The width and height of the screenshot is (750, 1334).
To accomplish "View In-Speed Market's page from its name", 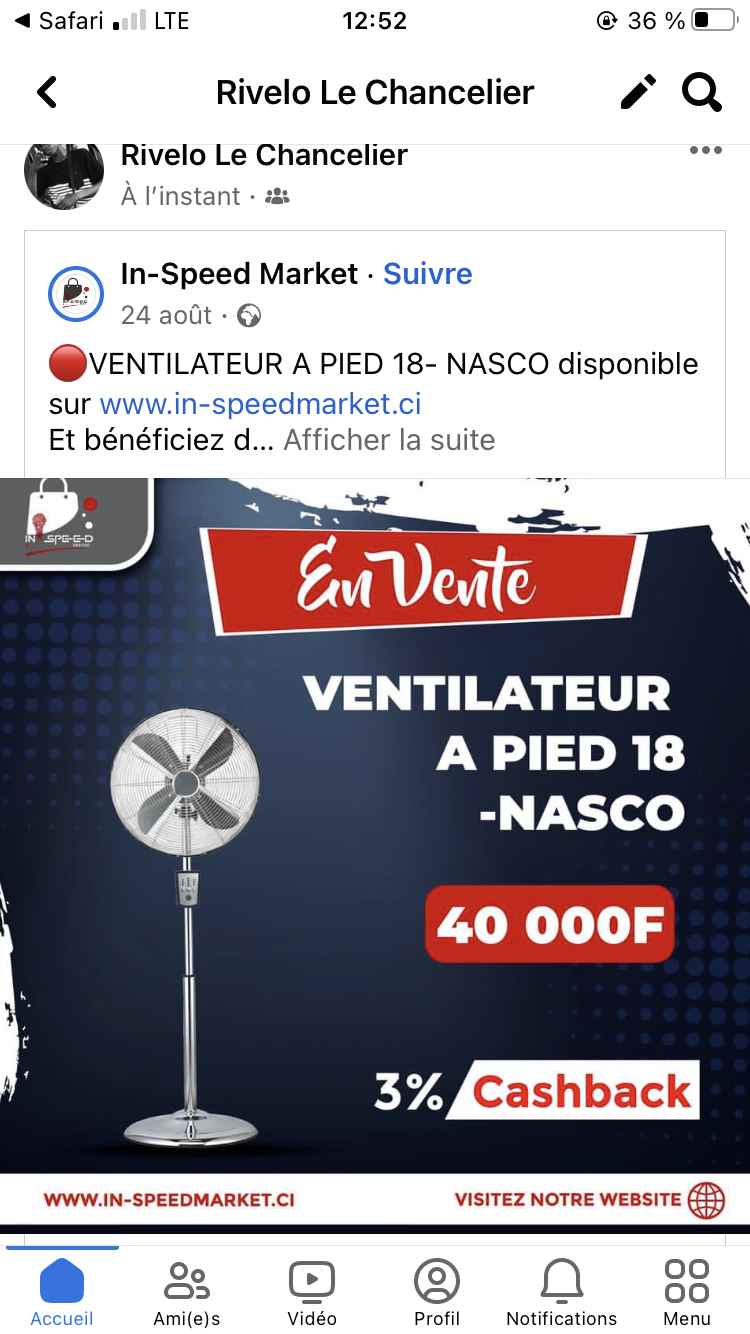I will click(239, 274).
